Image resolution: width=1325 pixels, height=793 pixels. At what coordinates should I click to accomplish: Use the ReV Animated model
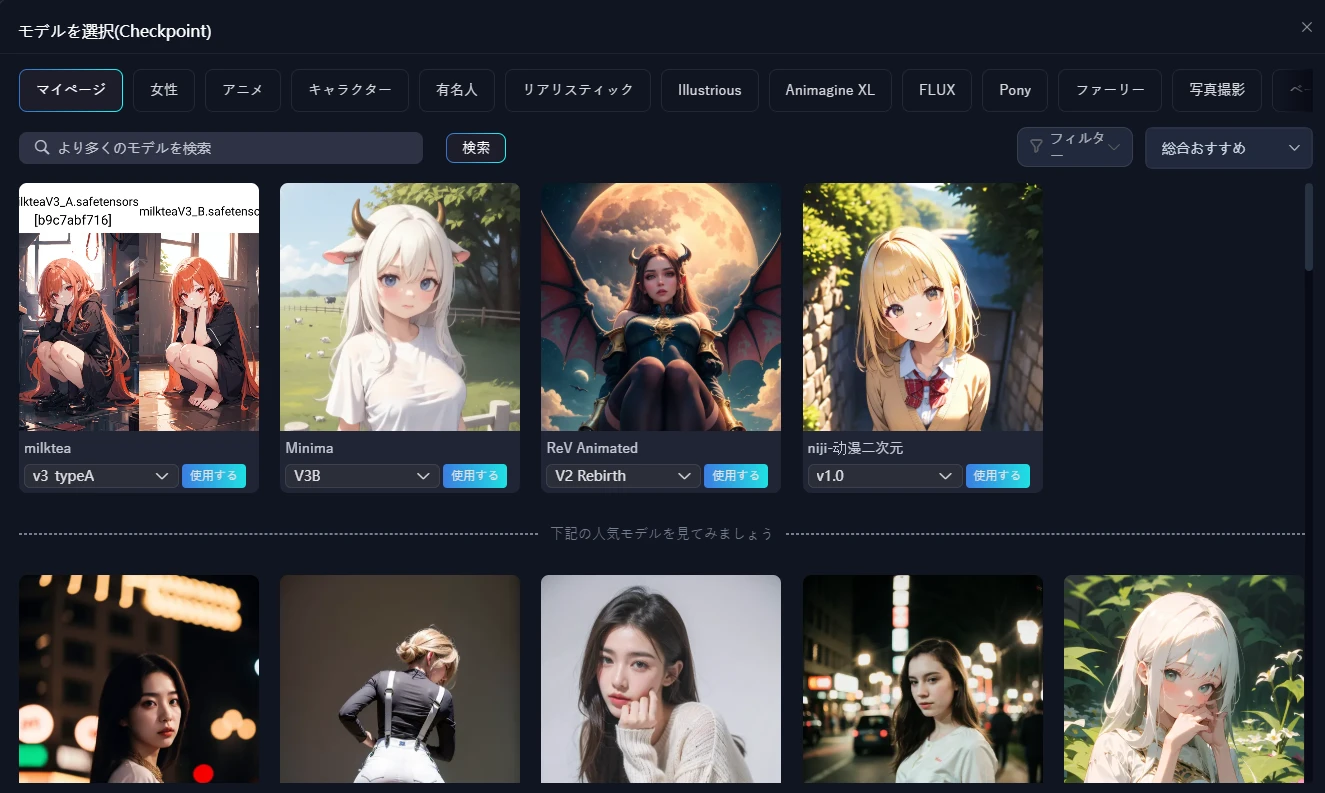pyautogui.click(x=736, y=476)
